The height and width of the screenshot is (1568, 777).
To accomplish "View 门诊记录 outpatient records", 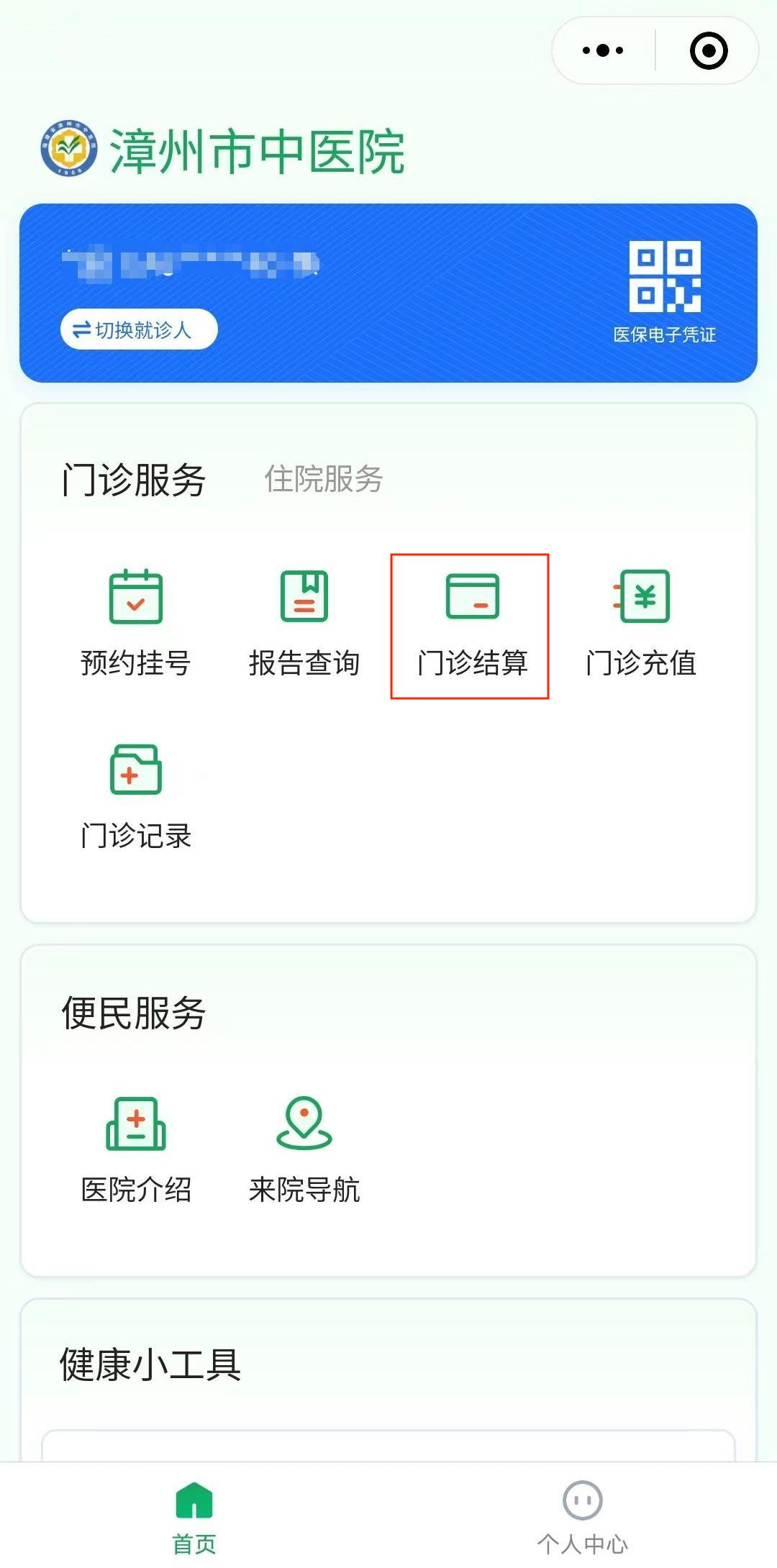I will click(135, 796).
